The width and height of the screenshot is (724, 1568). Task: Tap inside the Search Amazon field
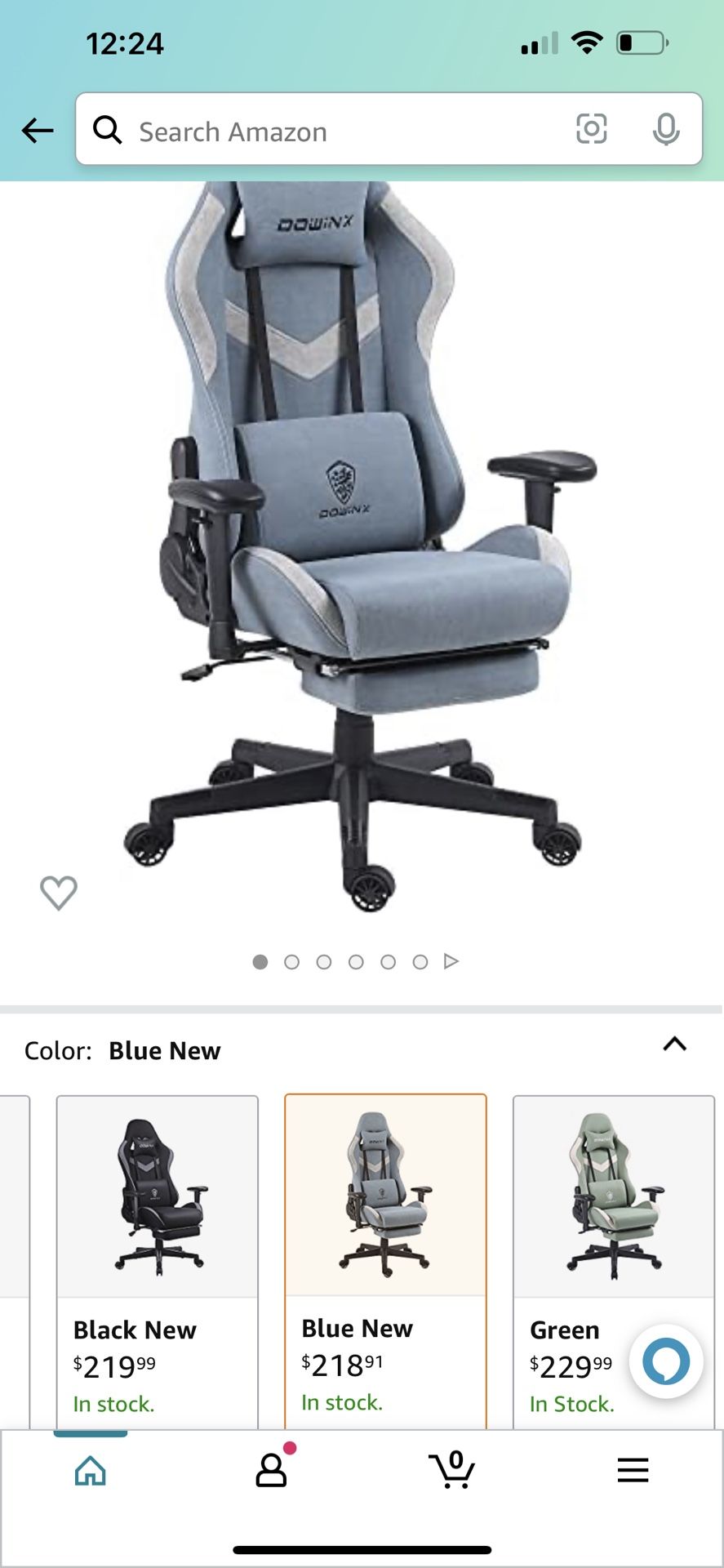pyautogui.click(x=326, y=131)
